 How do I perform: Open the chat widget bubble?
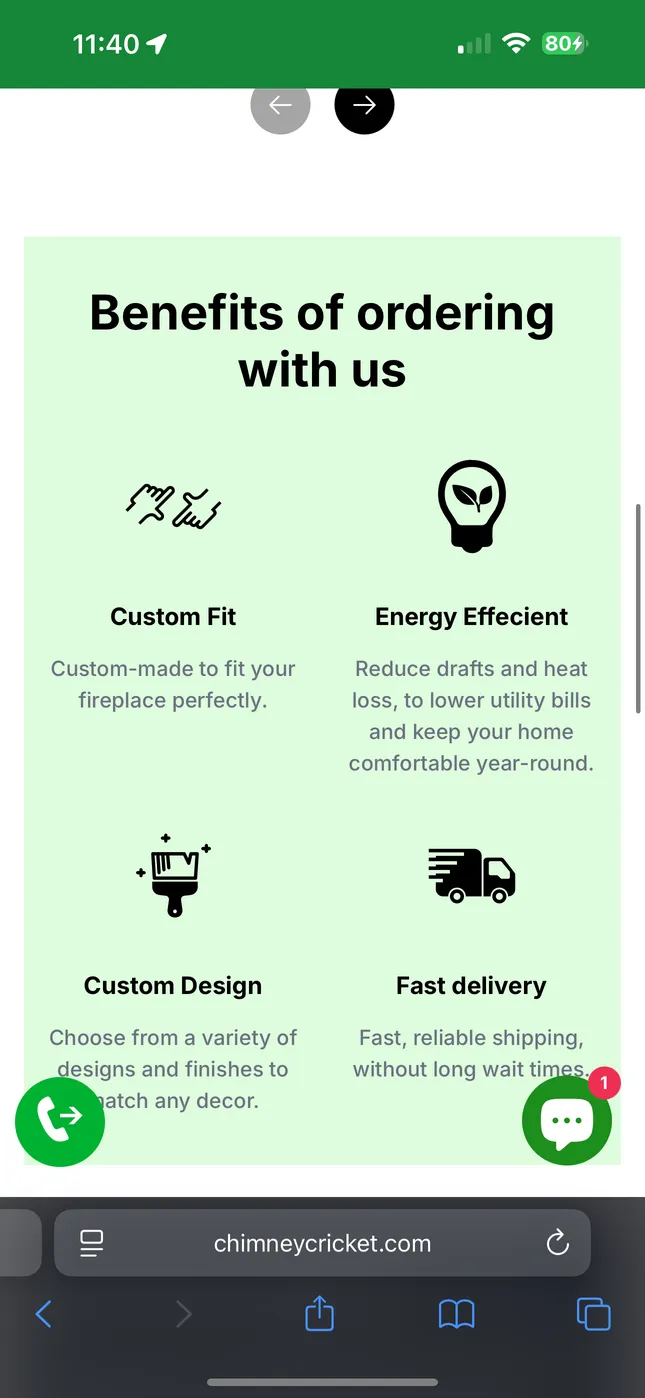click(x=566, y=1120)
